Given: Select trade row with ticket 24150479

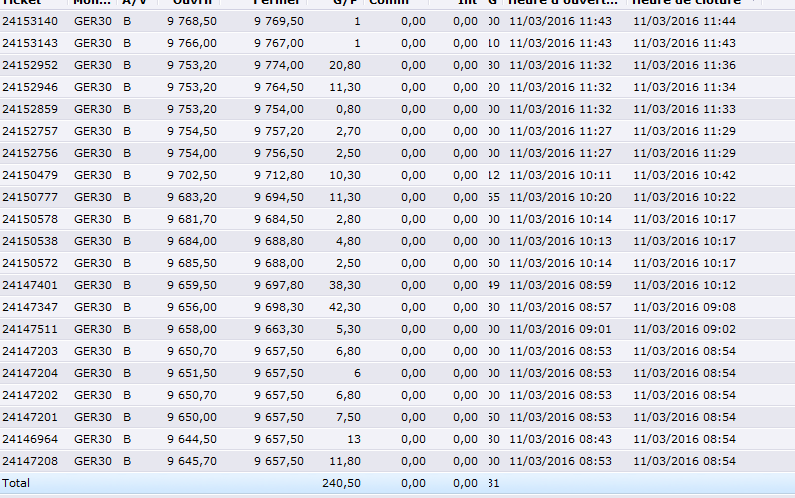Looking at the screenshot, I should 30,175.
